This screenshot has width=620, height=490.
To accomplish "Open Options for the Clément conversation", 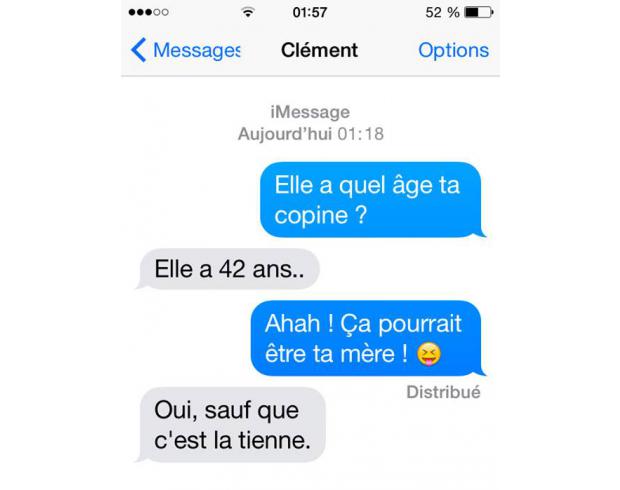I will [x=453, y=50].
